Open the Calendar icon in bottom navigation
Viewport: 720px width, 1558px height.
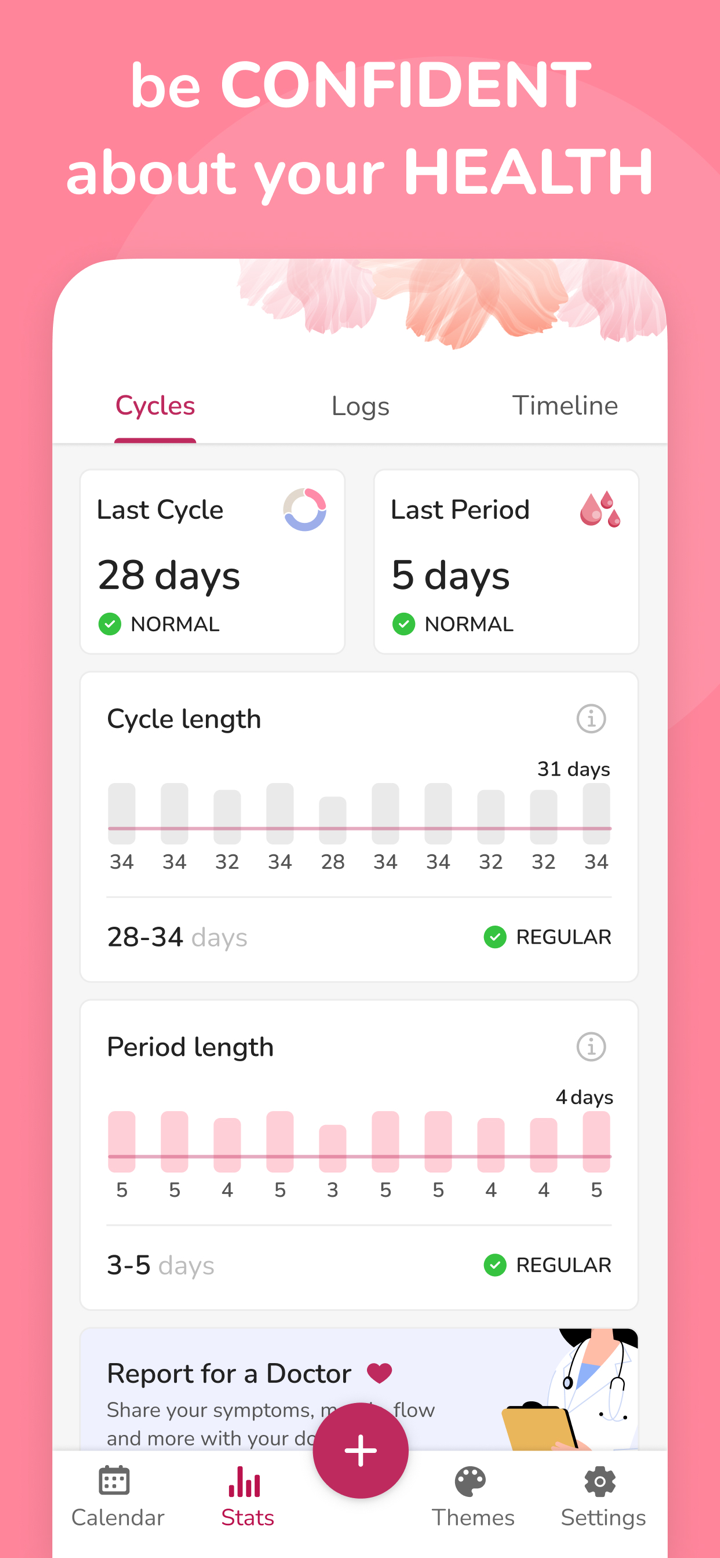pos(117,1480)
